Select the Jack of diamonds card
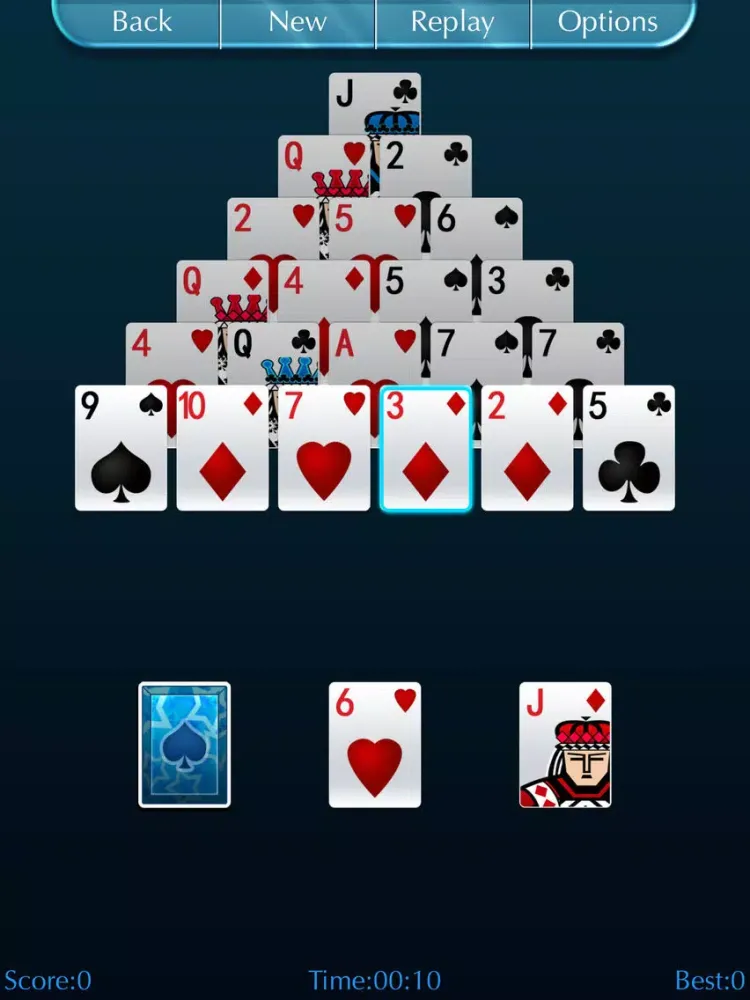This screenshot has height=1000, width=750. 565,745
